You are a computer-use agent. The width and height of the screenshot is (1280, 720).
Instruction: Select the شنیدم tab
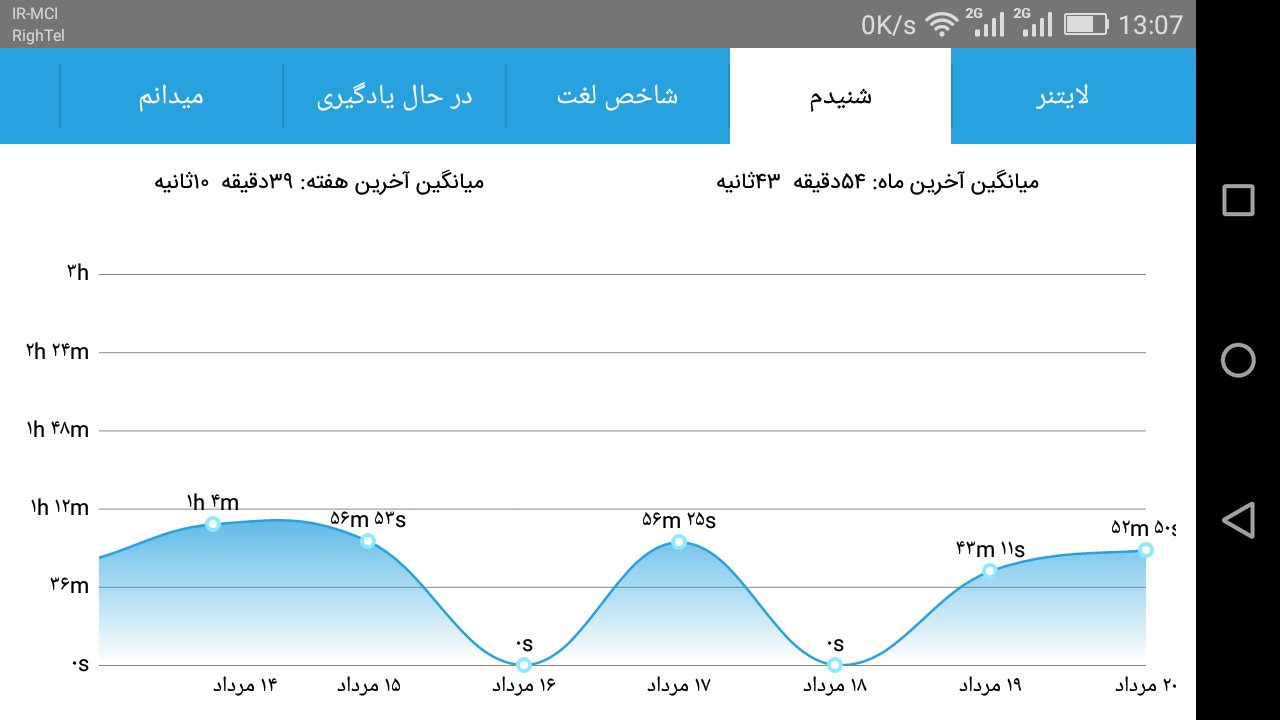click(x=841, y=96)
